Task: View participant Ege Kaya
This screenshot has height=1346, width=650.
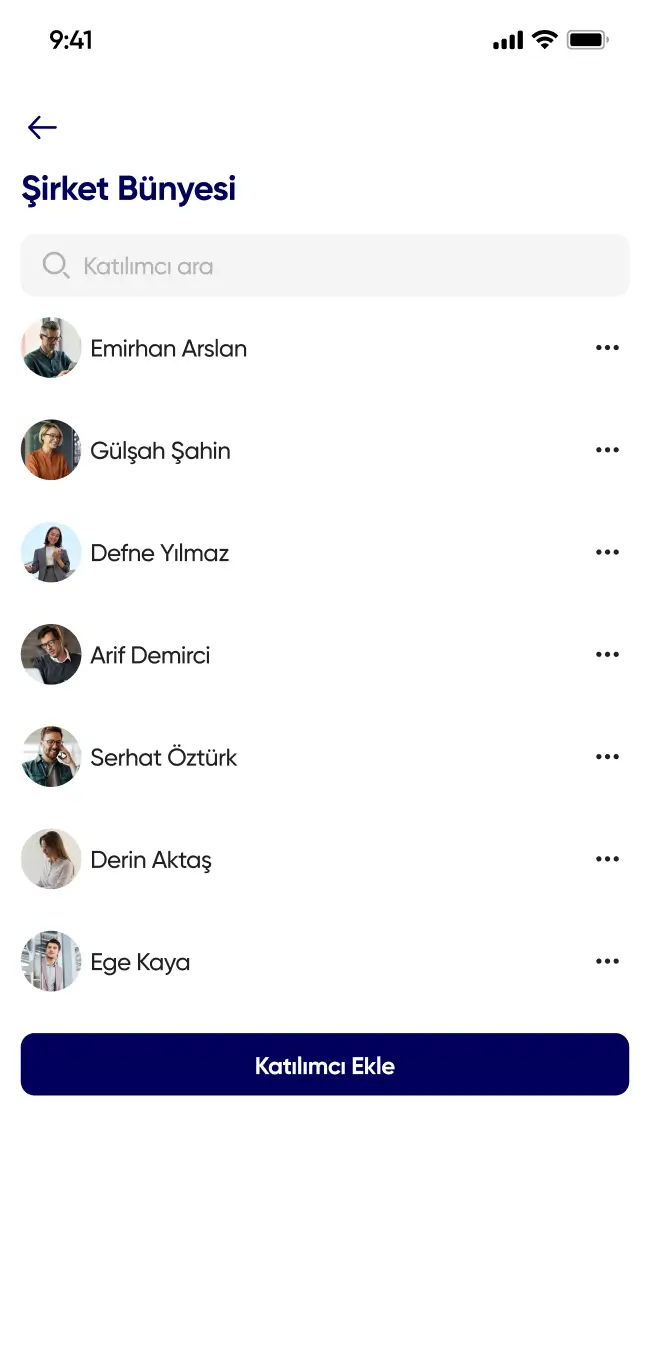Action: [140, 962]
